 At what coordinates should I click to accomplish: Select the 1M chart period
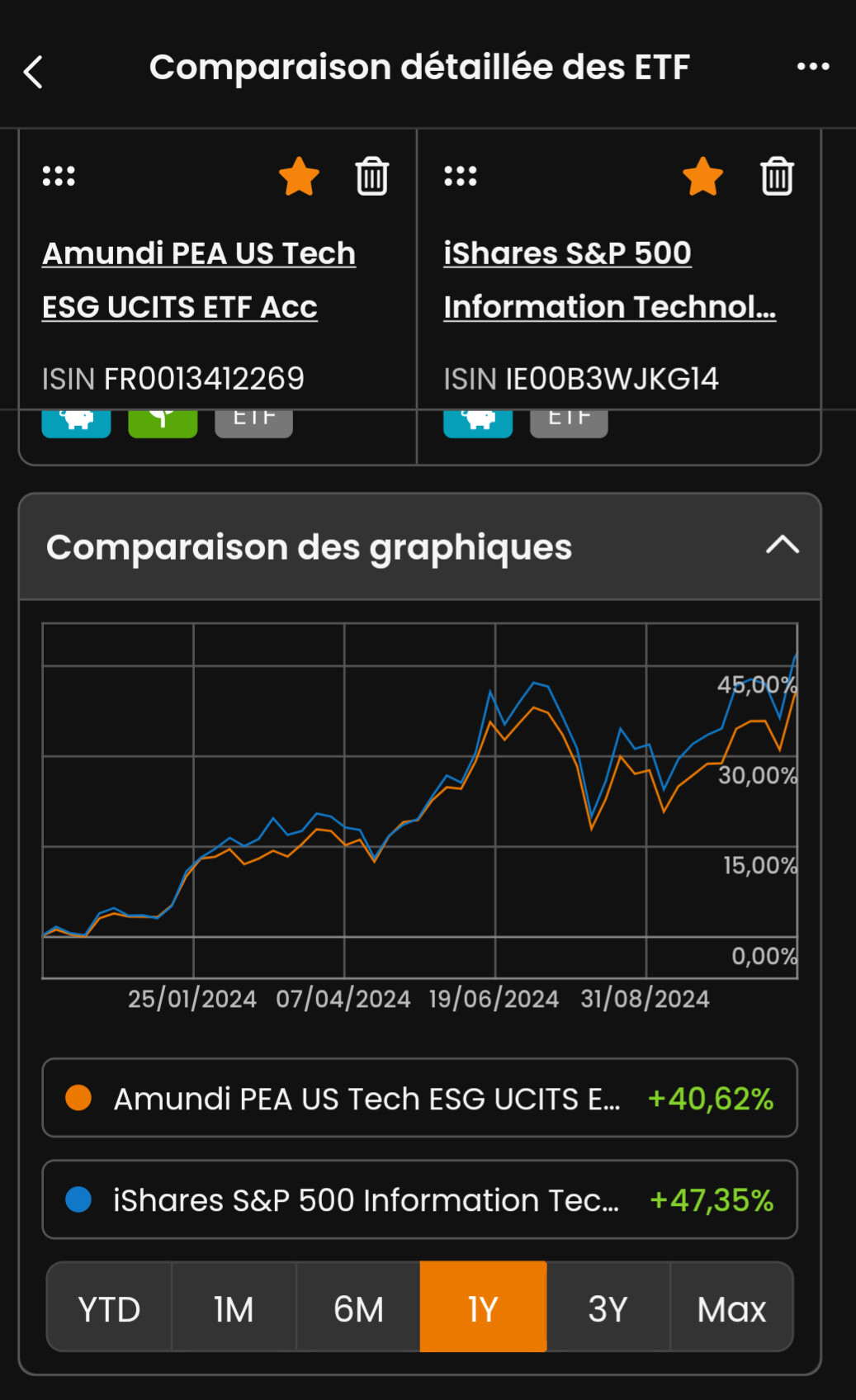[234, 1308]
